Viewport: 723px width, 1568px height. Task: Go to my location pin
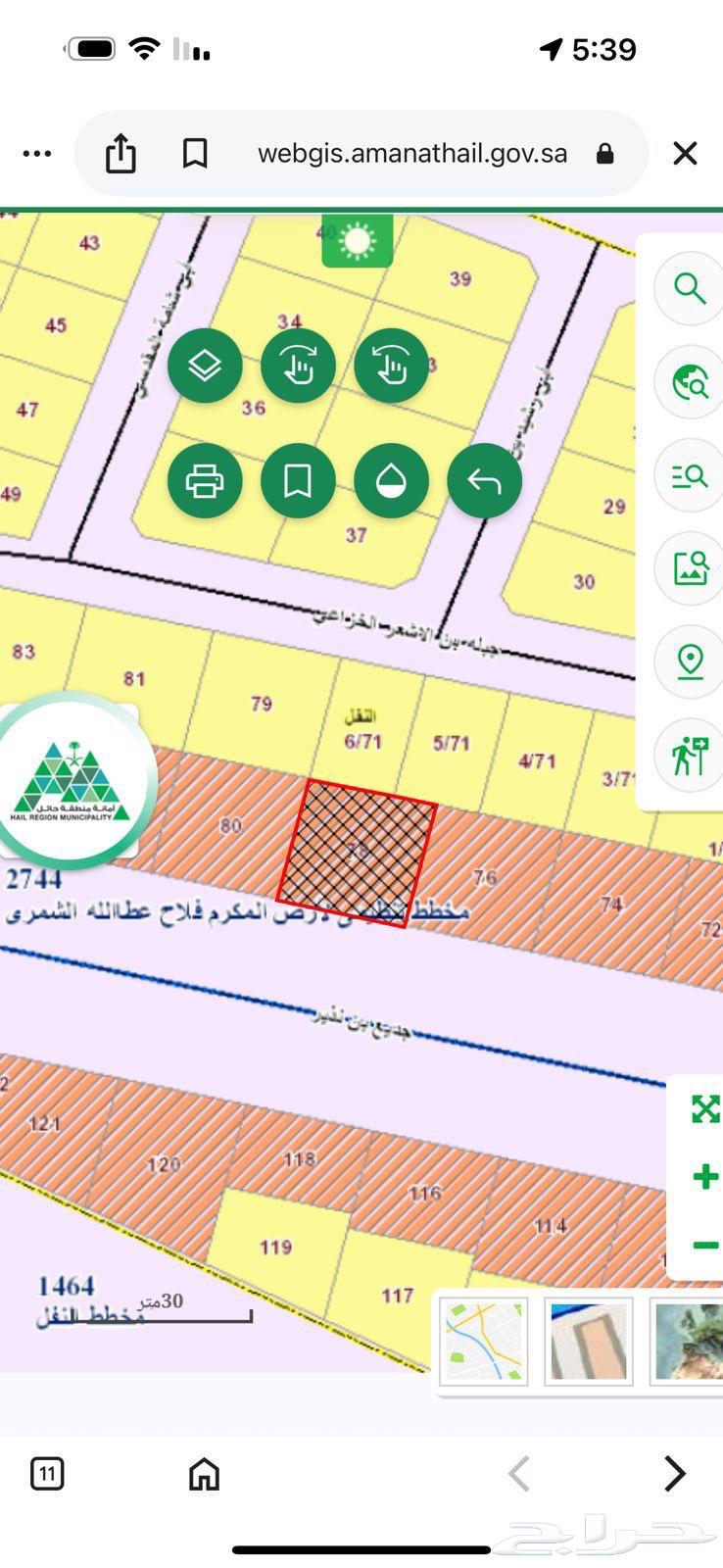coord(690,661)
